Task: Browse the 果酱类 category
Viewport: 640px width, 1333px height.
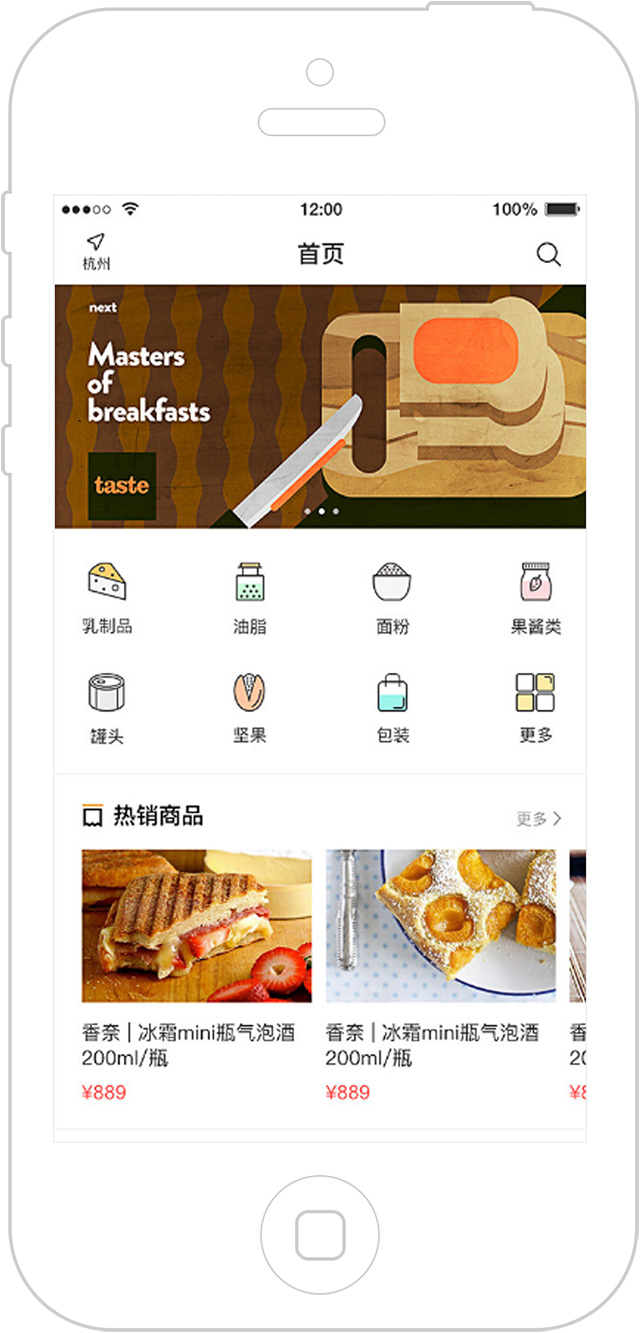Action: [x=536, y=598]
